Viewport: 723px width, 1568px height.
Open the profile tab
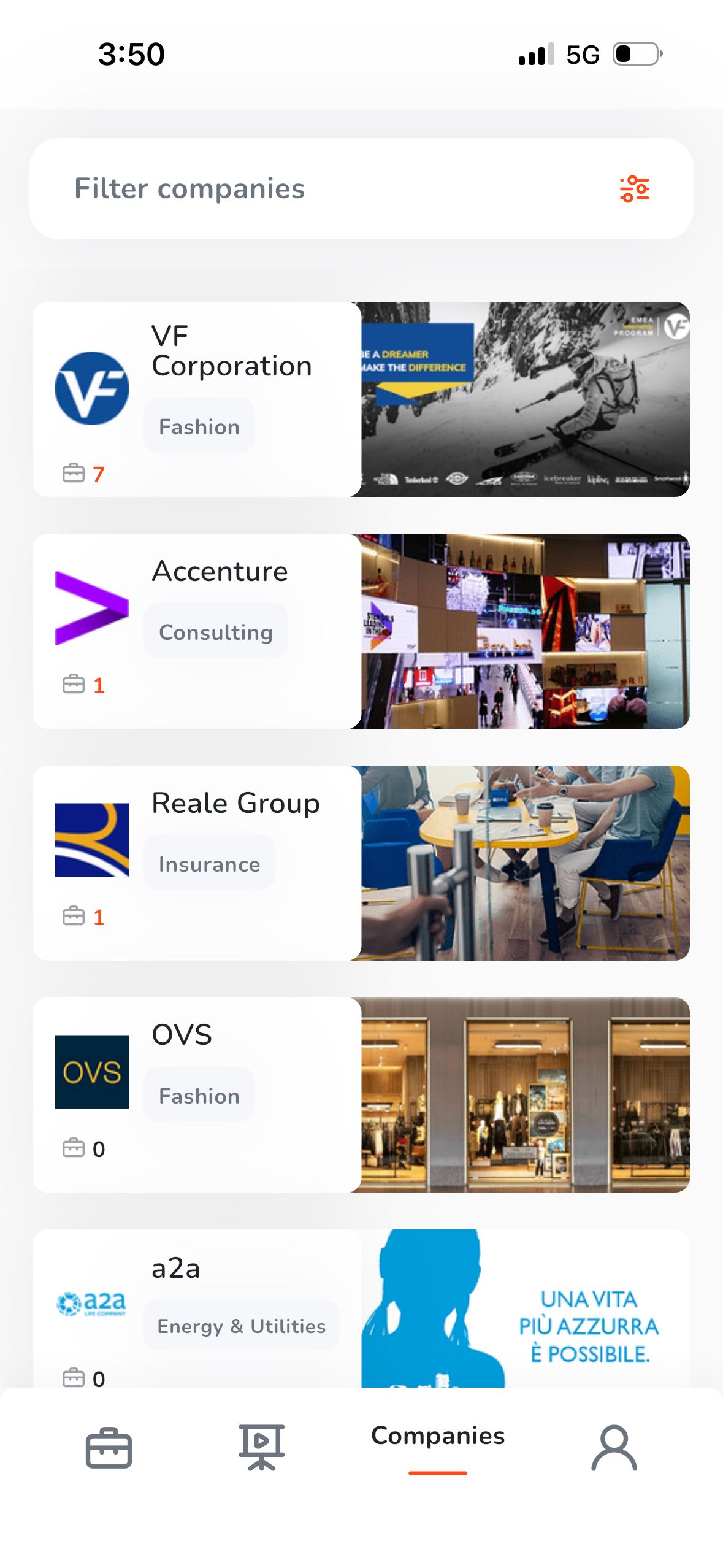click(614, 1448)
